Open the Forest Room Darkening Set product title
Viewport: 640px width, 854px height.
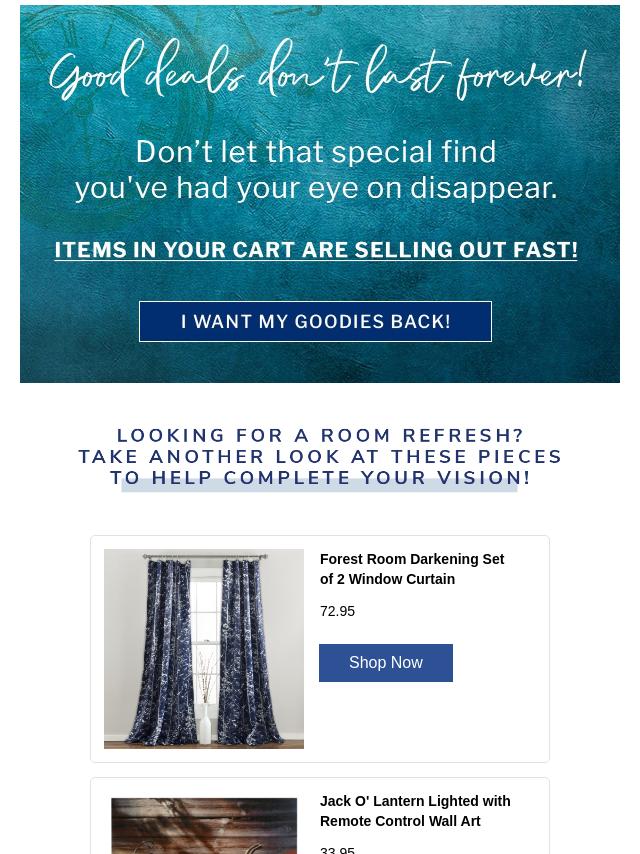click(x=412, y=569)
